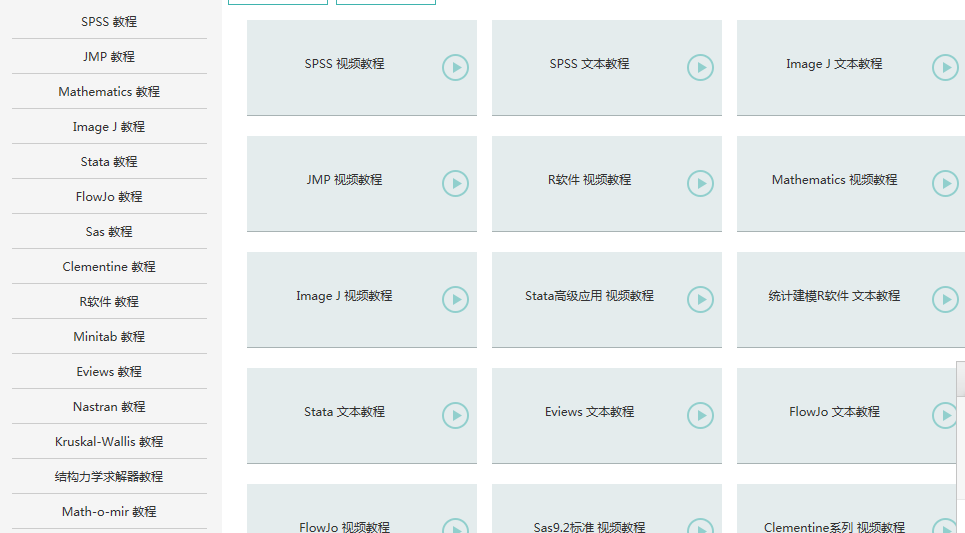The image size is (965, 533).
Task: Choose Clementine 教程 from the sidebar
Action: coord(109,267)
